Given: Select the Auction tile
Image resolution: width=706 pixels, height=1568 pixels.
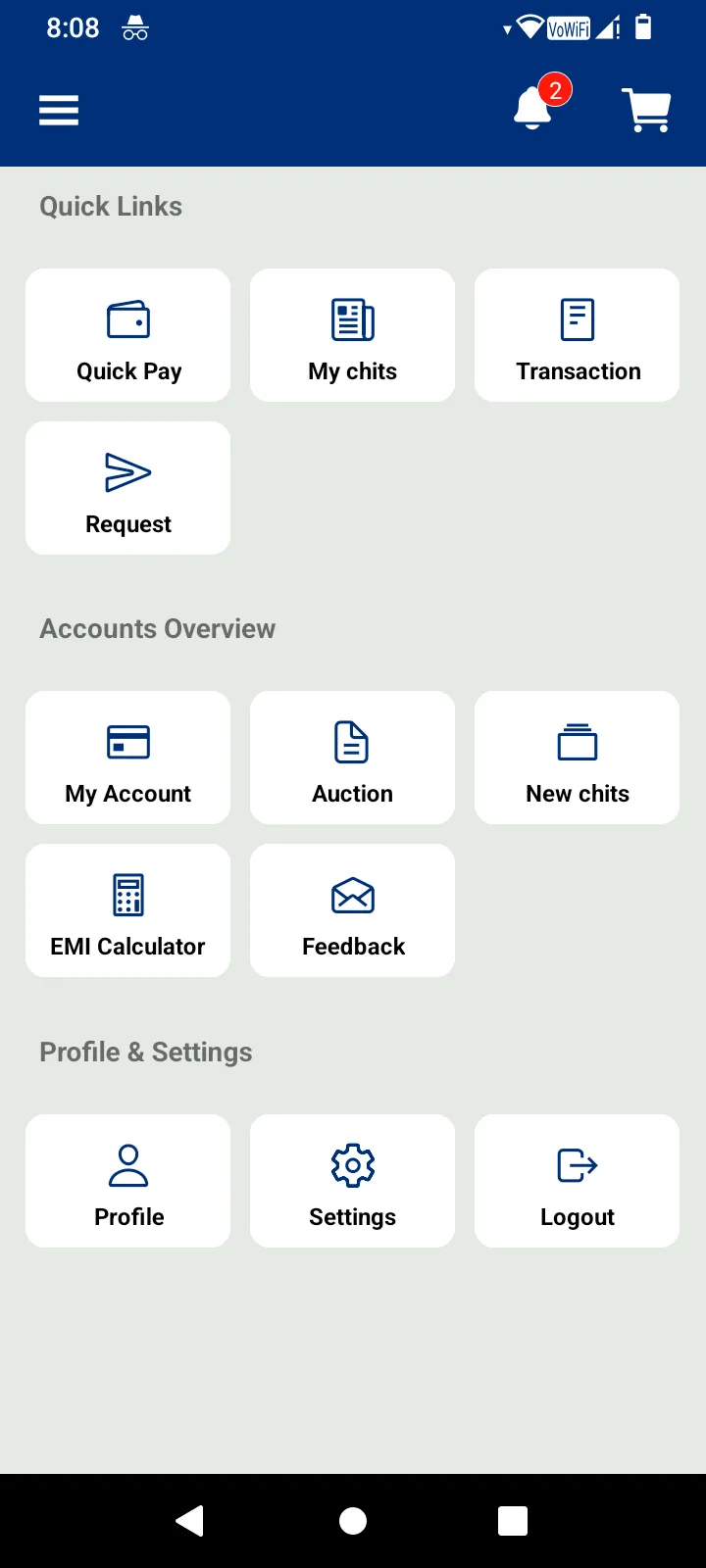Looking at the screenshot, I should (x=353, y=758).
